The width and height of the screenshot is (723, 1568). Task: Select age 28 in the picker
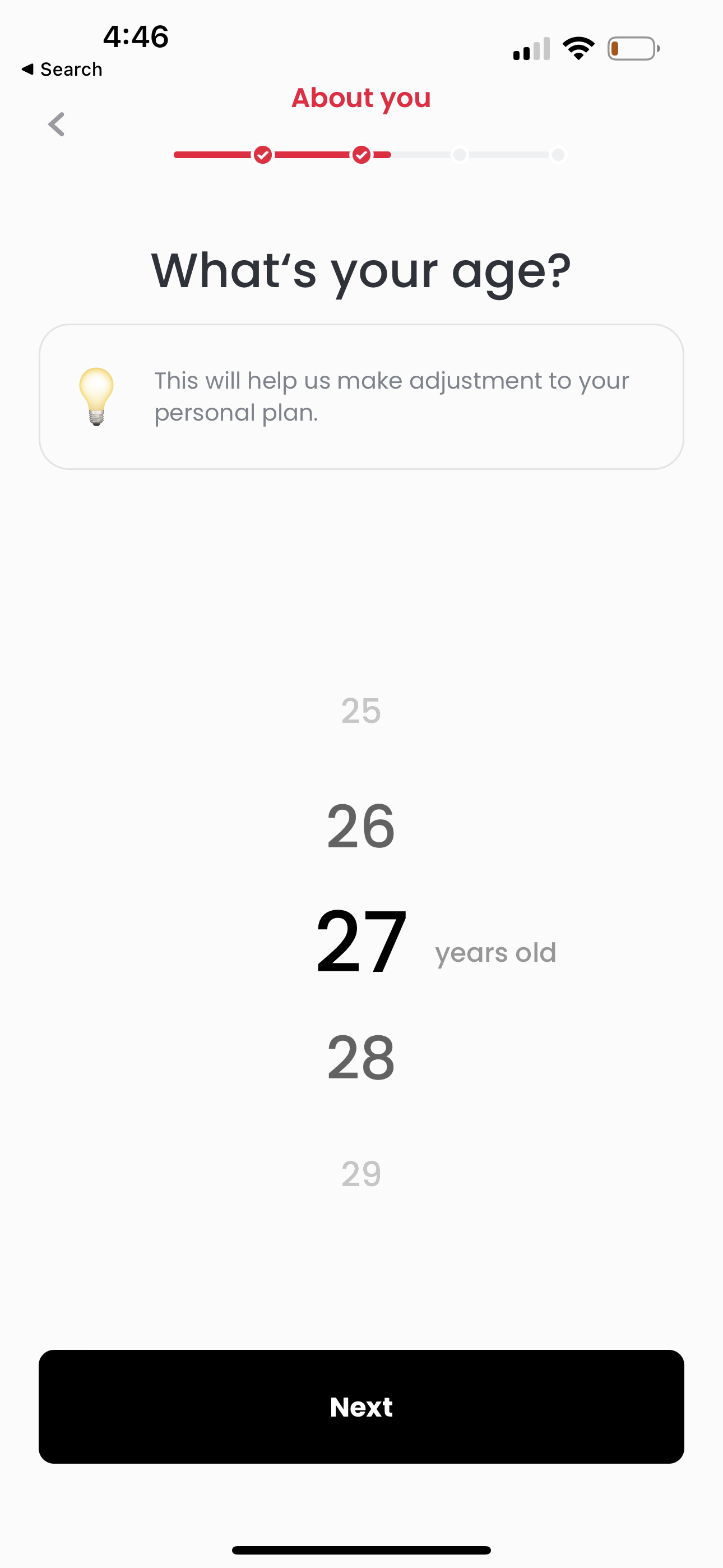pyautogui.click(x=361, y=1057)
